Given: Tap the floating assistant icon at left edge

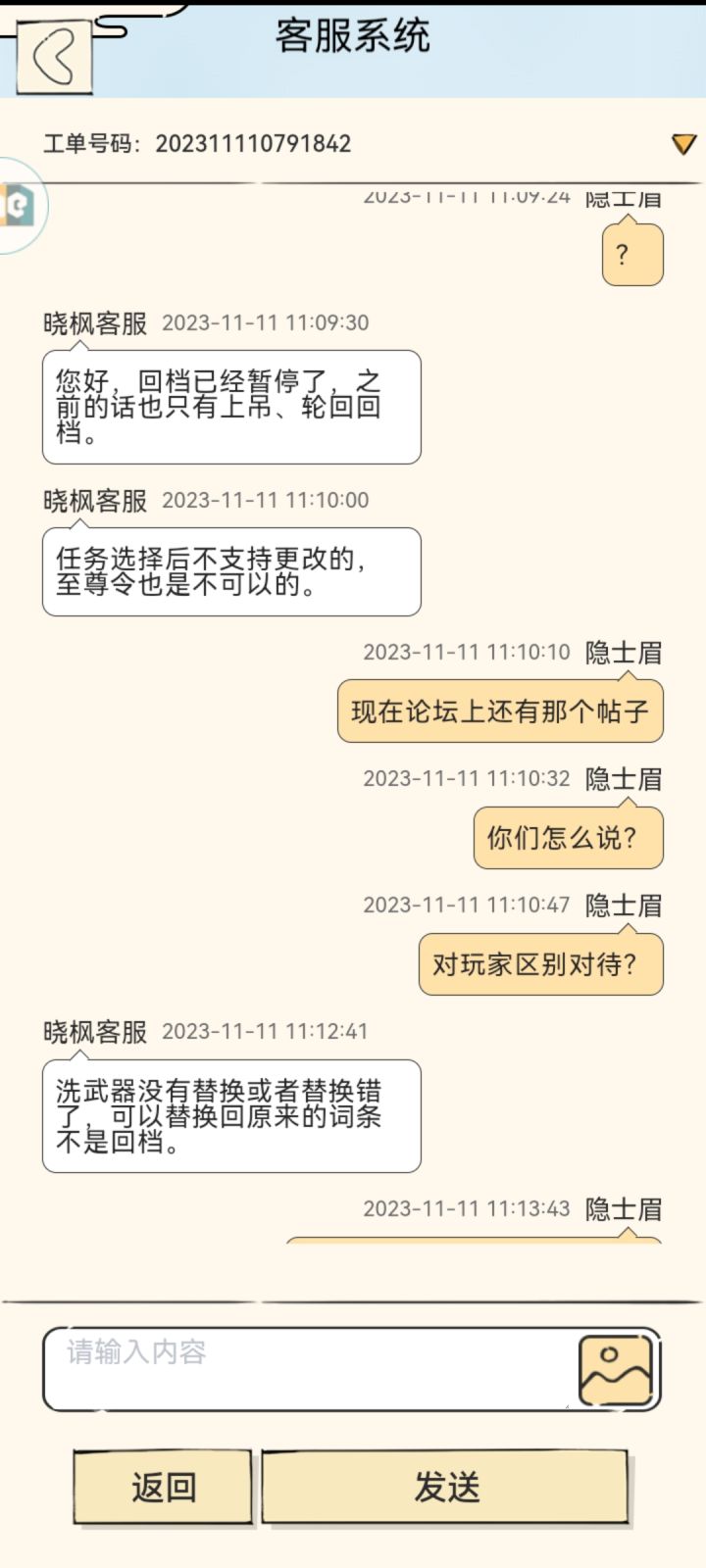Looking at the screenshot, I should [x=18, y=206].
